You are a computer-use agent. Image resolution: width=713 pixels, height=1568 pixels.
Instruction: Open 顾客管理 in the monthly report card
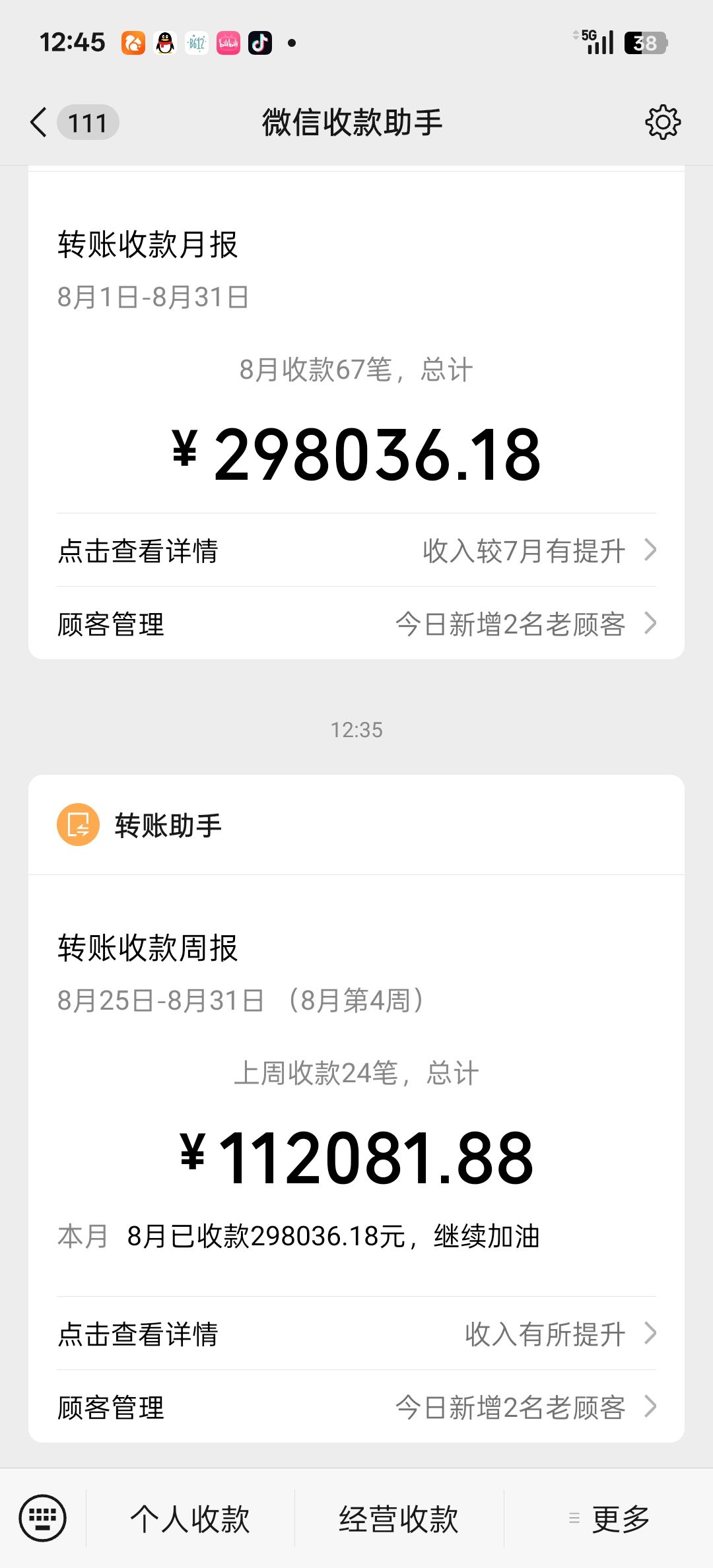356,624
